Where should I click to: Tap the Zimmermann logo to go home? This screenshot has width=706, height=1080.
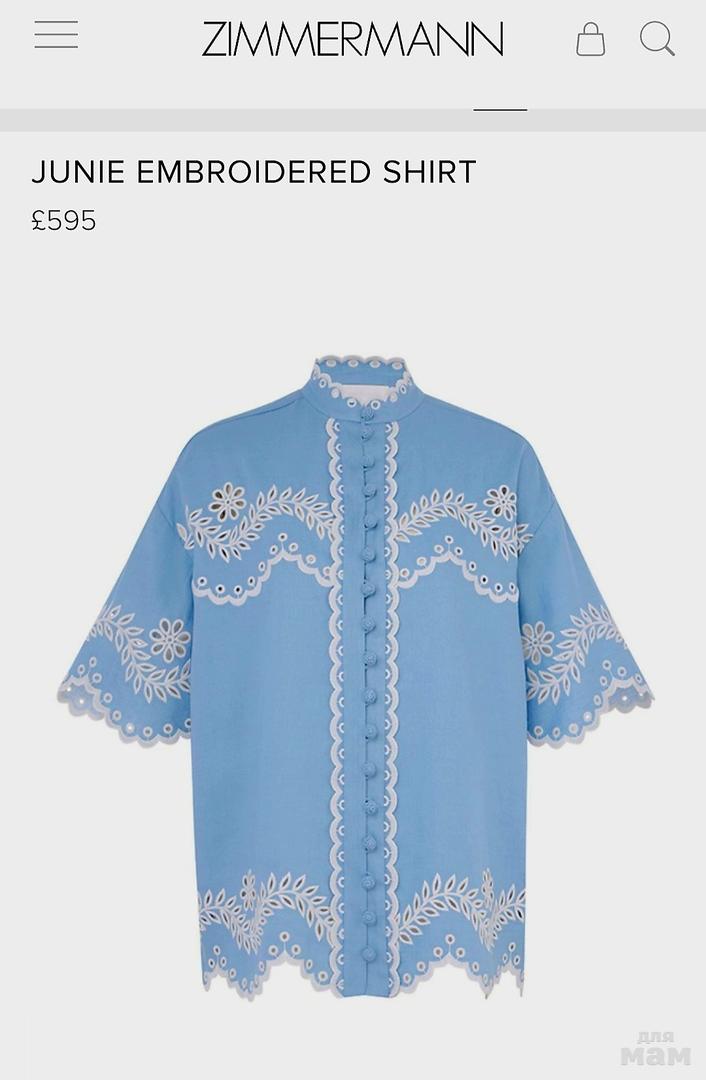coord(352,39)
